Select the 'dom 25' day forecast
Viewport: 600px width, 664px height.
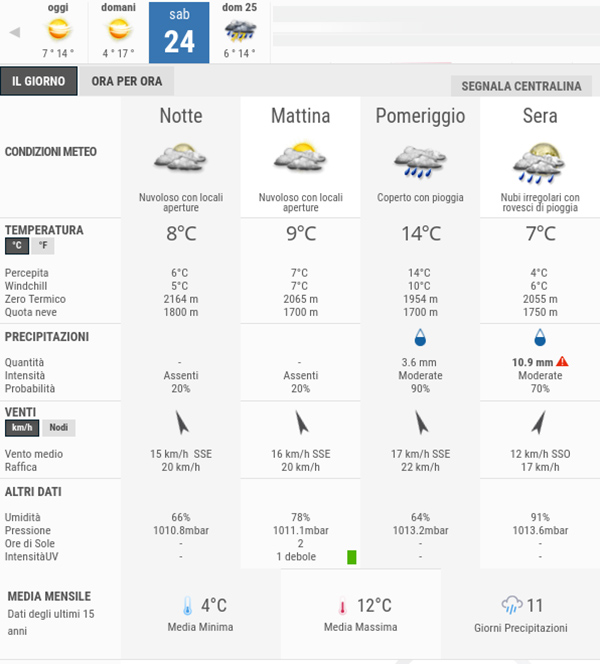pos(239,31)
